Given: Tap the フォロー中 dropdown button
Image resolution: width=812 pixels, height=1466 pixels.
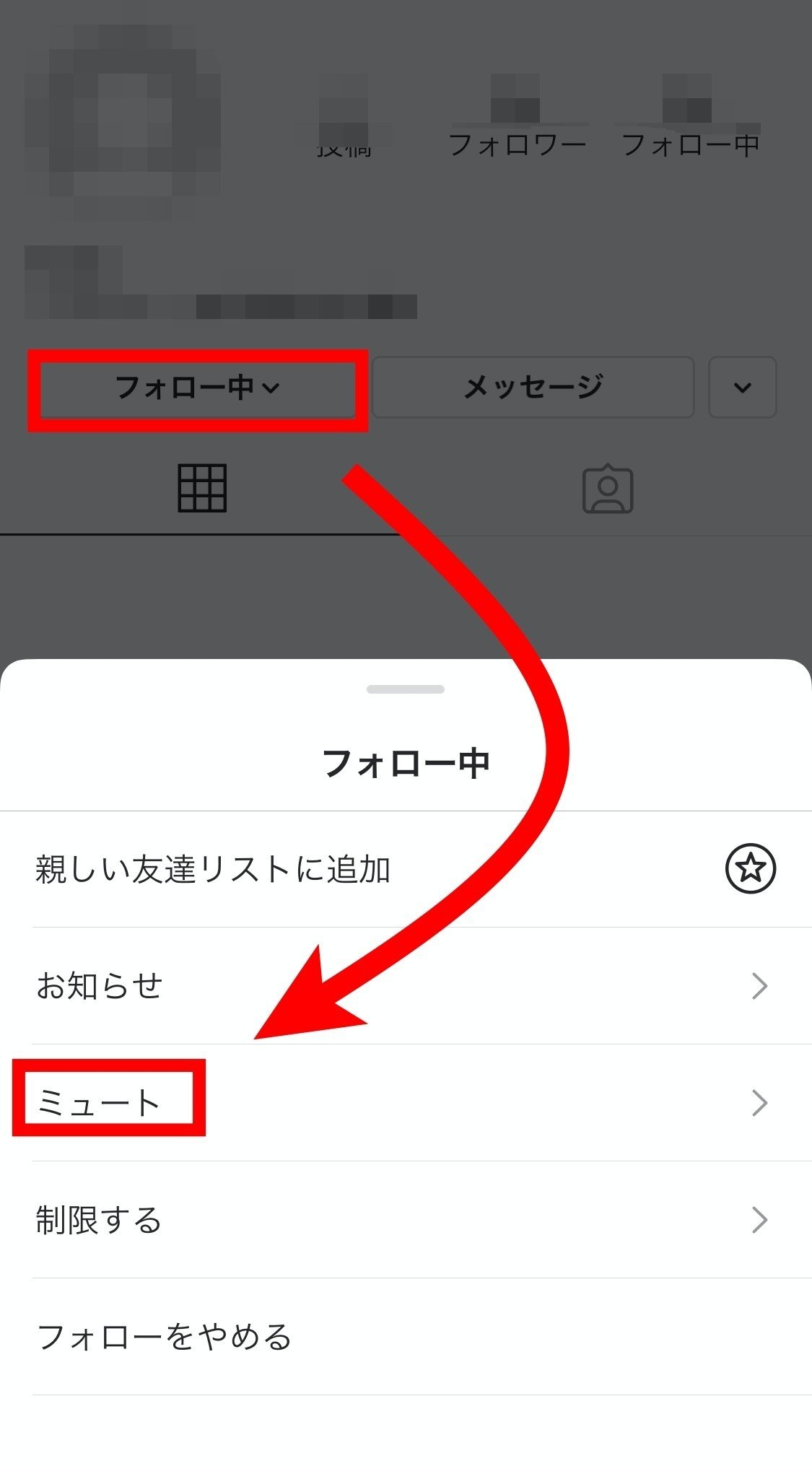Looking at the screenshot, I should (x=198, y=388).
